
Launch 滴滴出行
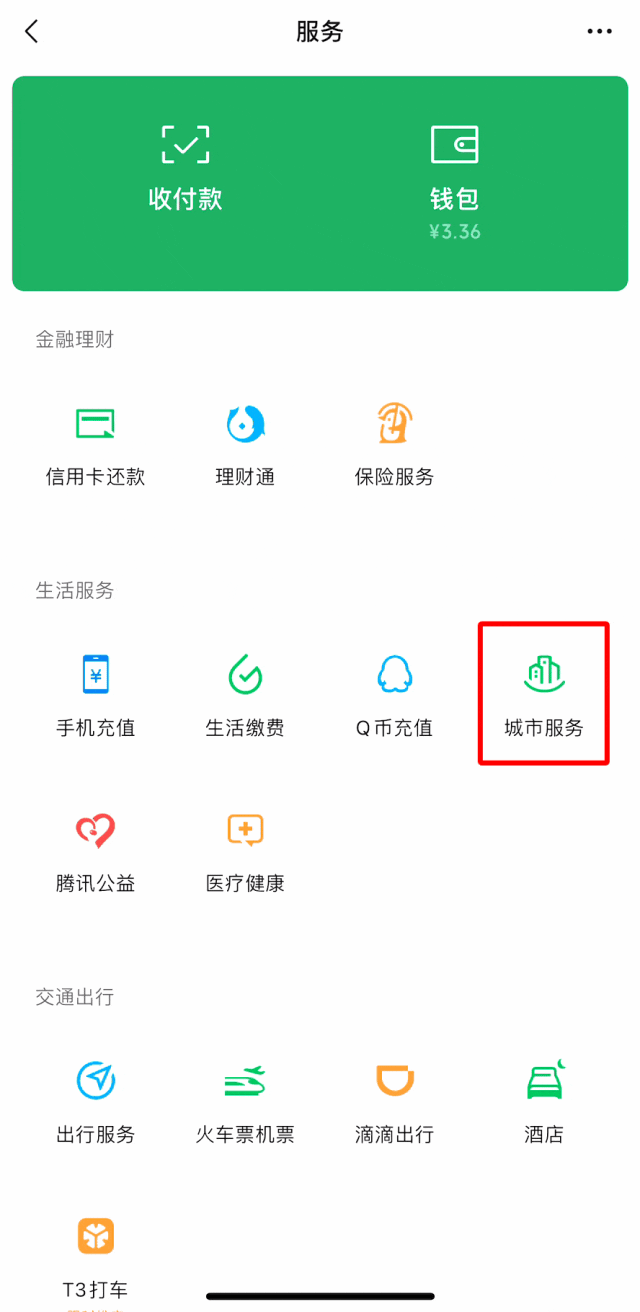point(395,1102)
